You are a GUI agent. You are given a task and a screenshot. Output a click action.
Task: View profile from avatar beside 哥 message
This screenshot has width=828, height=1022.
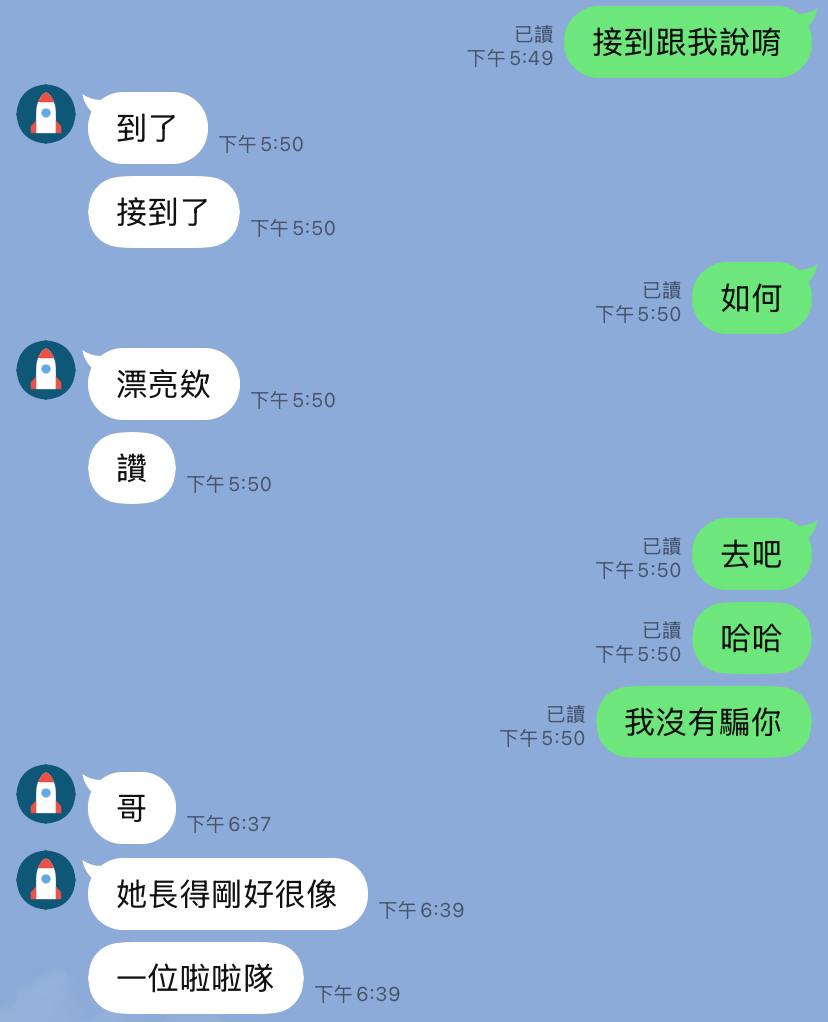click(46, 794)
